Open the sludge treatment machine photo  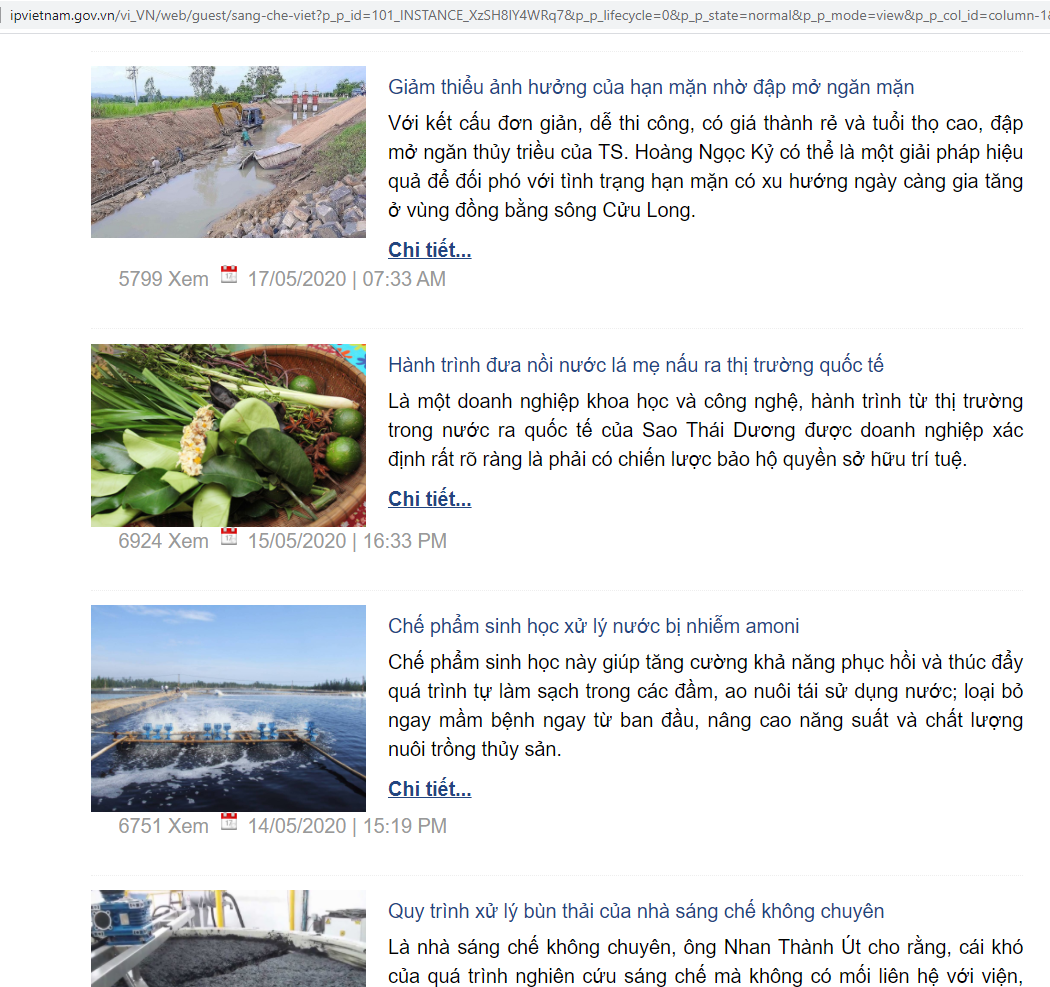[x=228, y=938]
